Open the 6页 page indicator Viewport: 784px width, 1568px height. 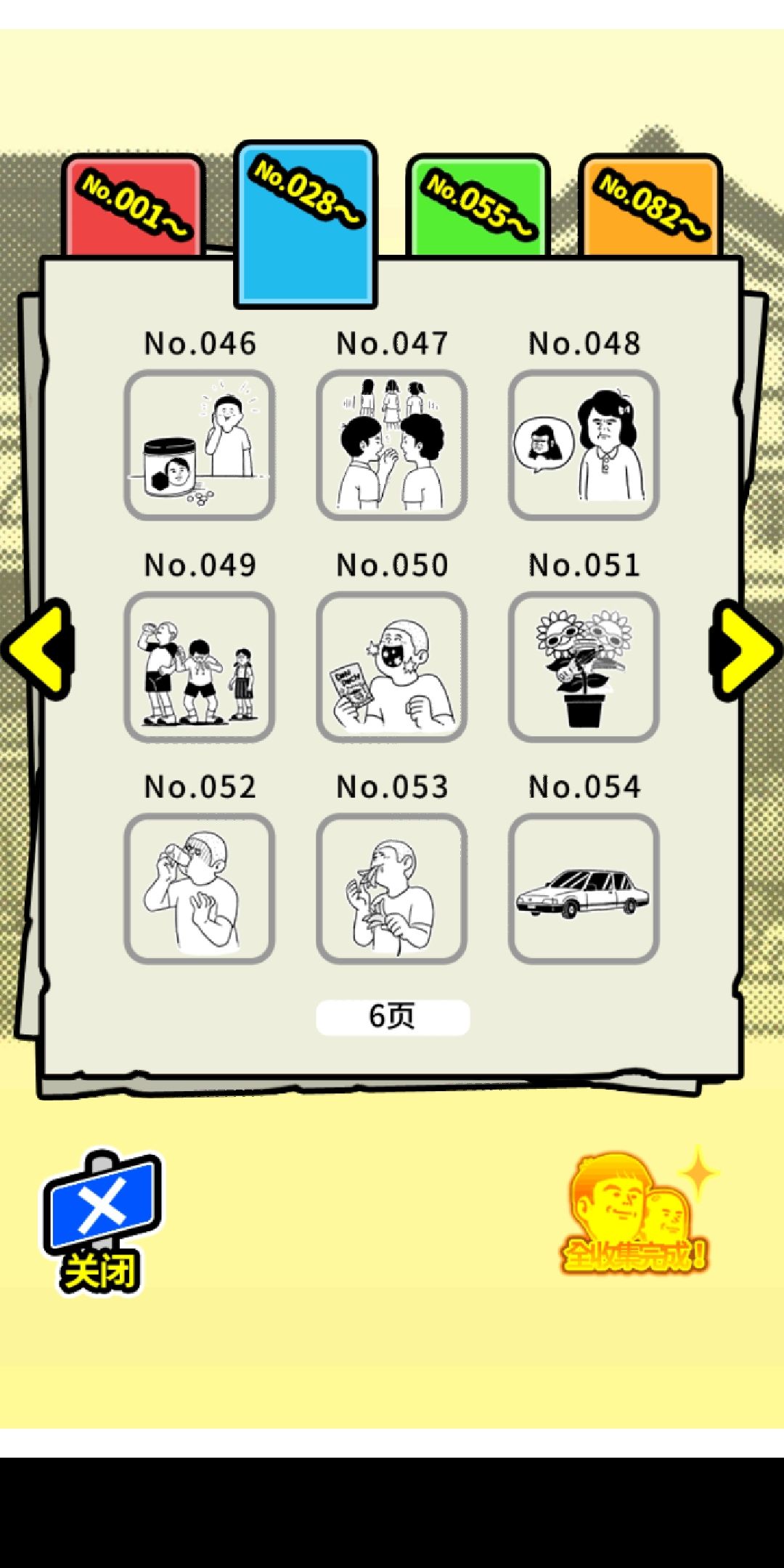pos(392,1016)
